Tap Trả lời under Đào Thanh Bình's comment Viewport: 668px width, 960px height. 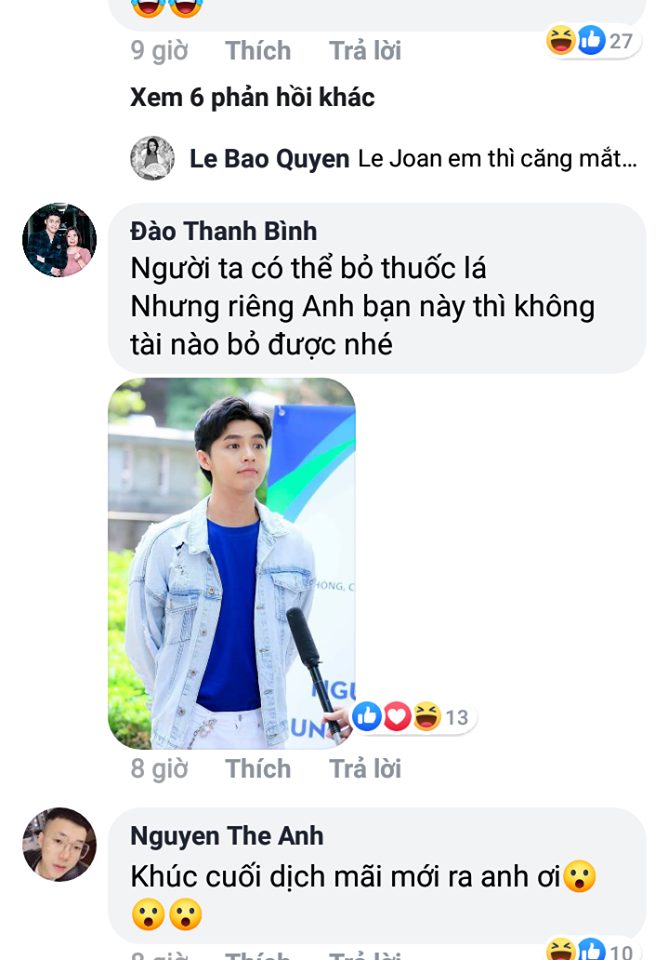coord(365,768)
